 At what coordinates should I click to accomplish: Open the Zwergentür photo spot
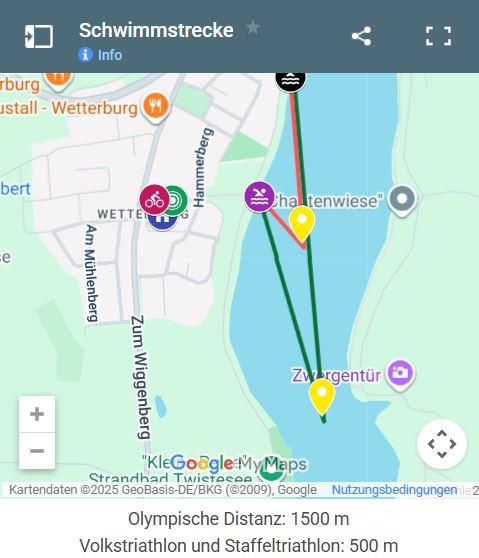(x=400, y=374)
